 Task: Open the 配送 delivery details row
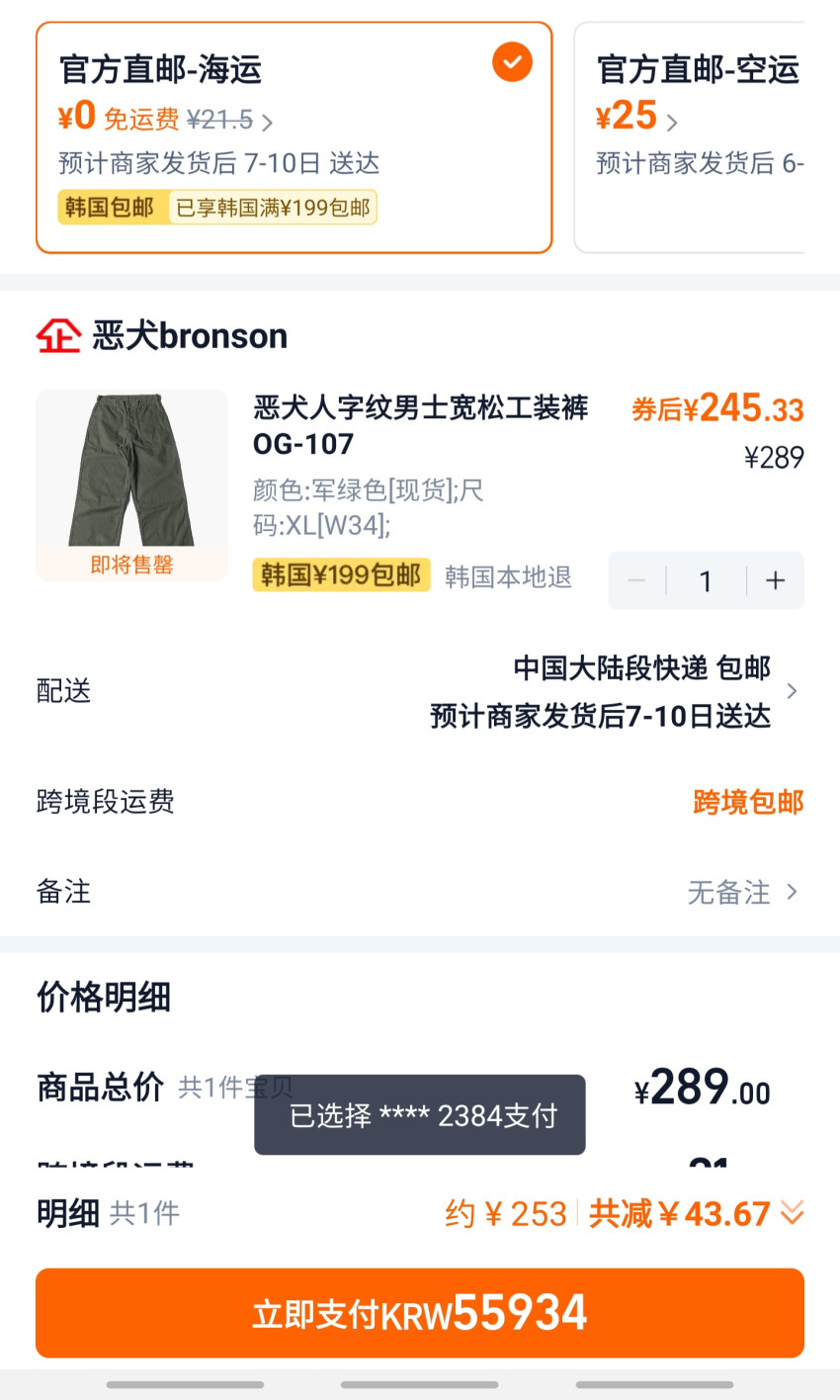click(x=420, y=691)
